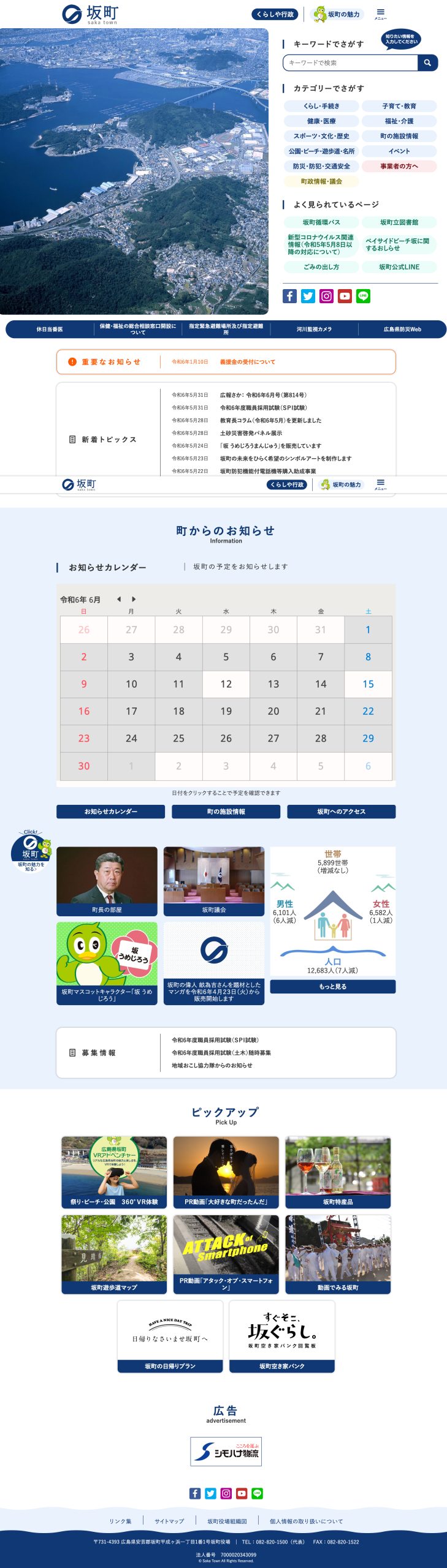Viewport: 447px width, 1568px height.
Task: View the 坂町空き家バンク card
Action: coord(282,1336)
